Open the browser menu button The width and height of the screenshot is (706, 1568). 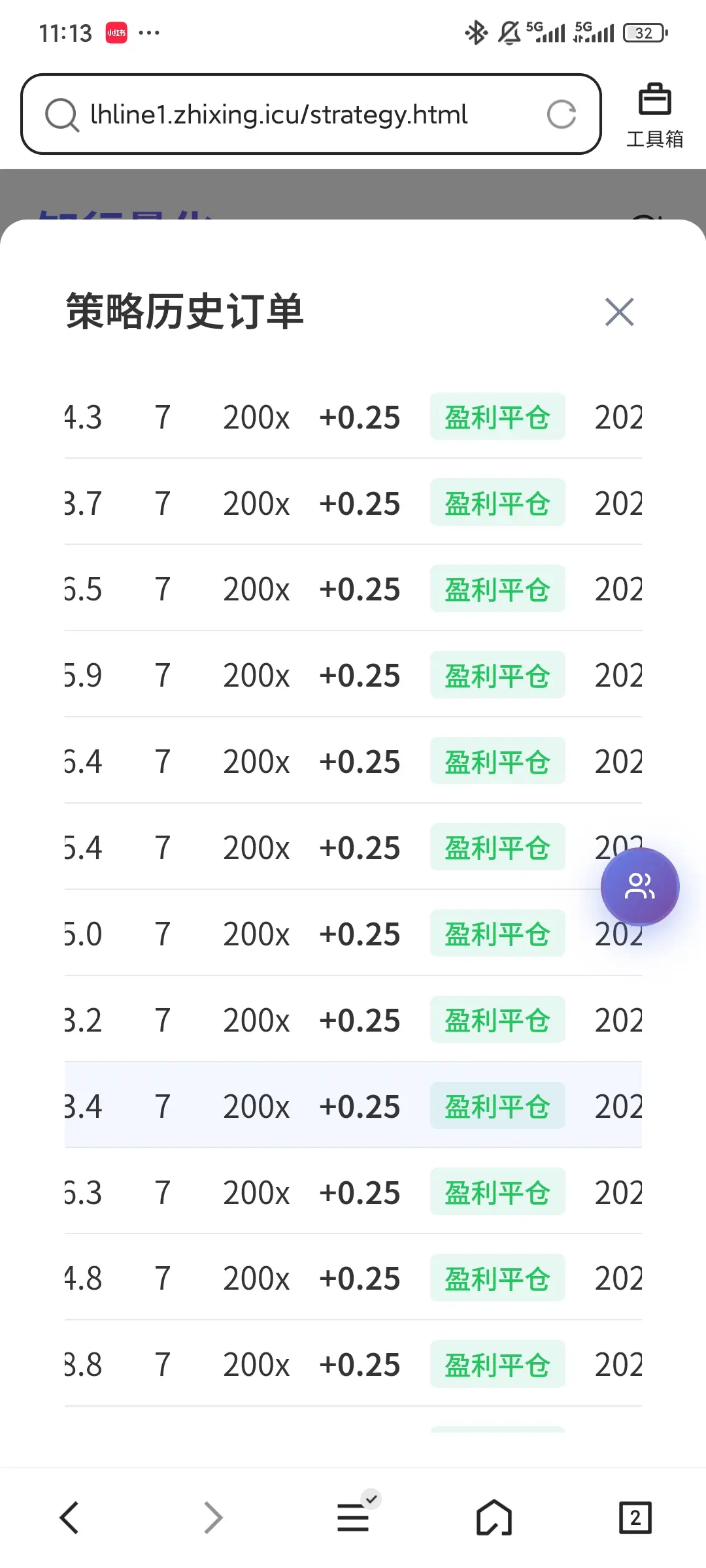pyautogui.click(x=354, y=1516)
